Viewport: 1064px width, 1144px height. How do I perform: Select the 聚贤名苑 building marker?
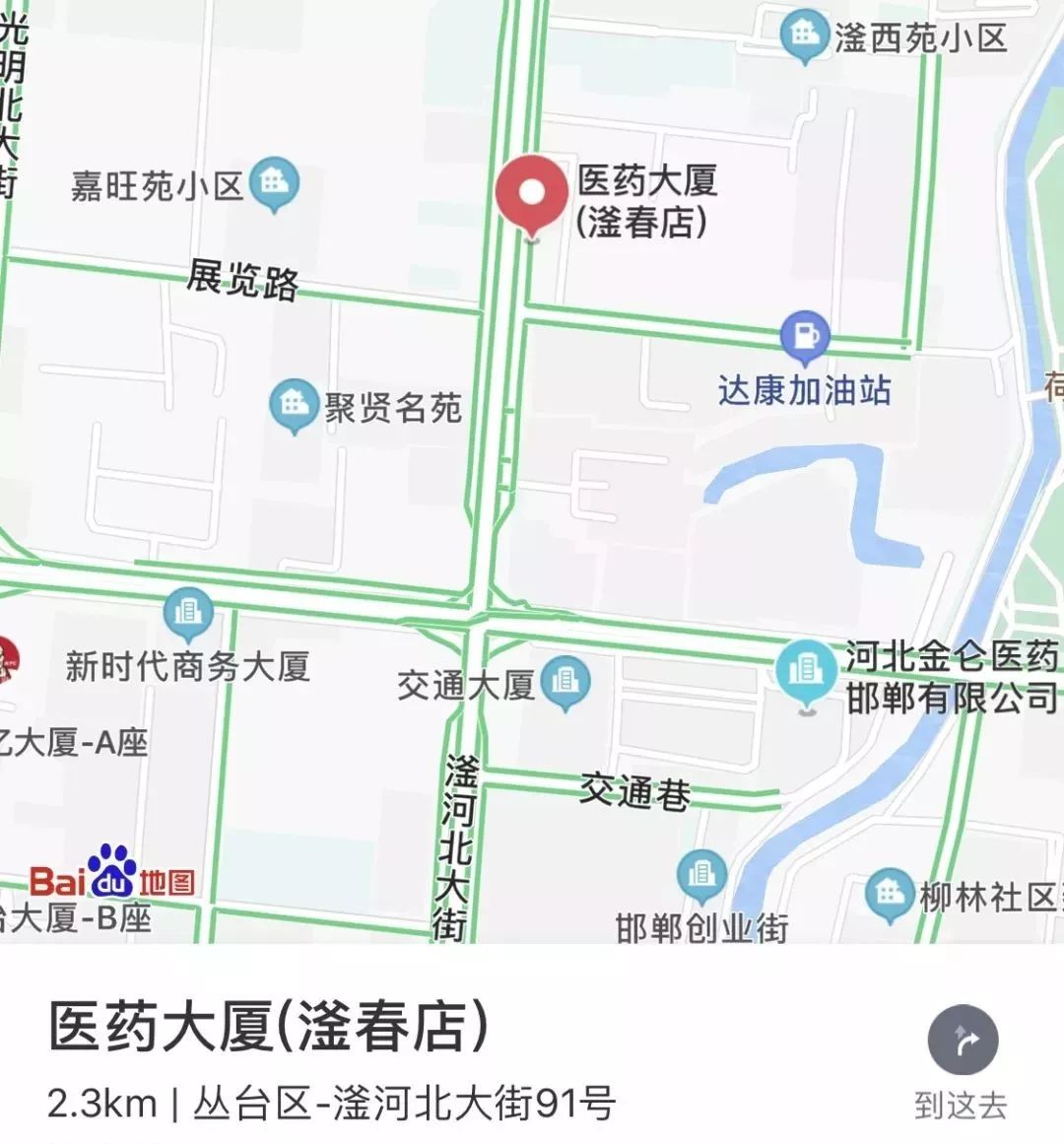click(292, 402)
